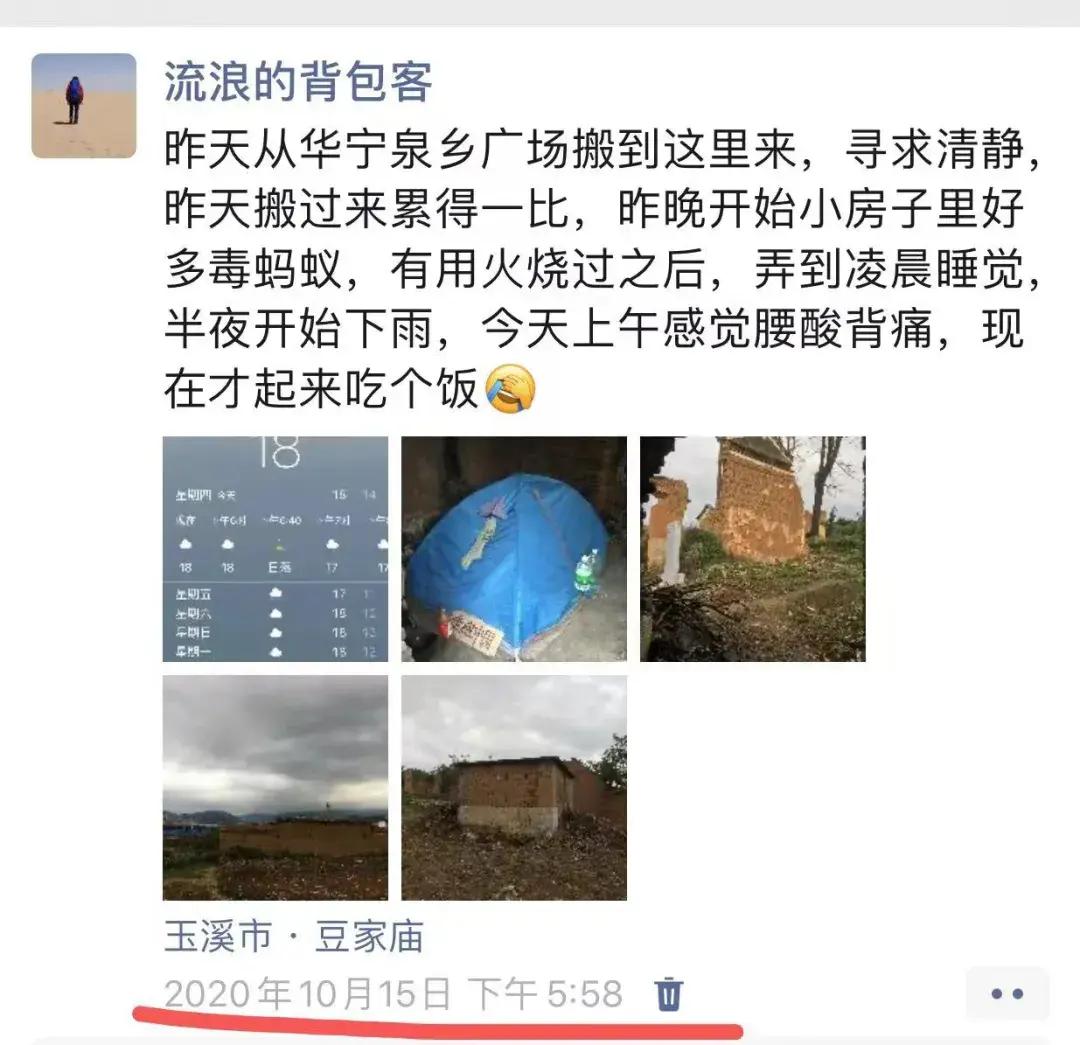
Task: View the weather forecast screenshot photo
Action: (x=275, y=549)
